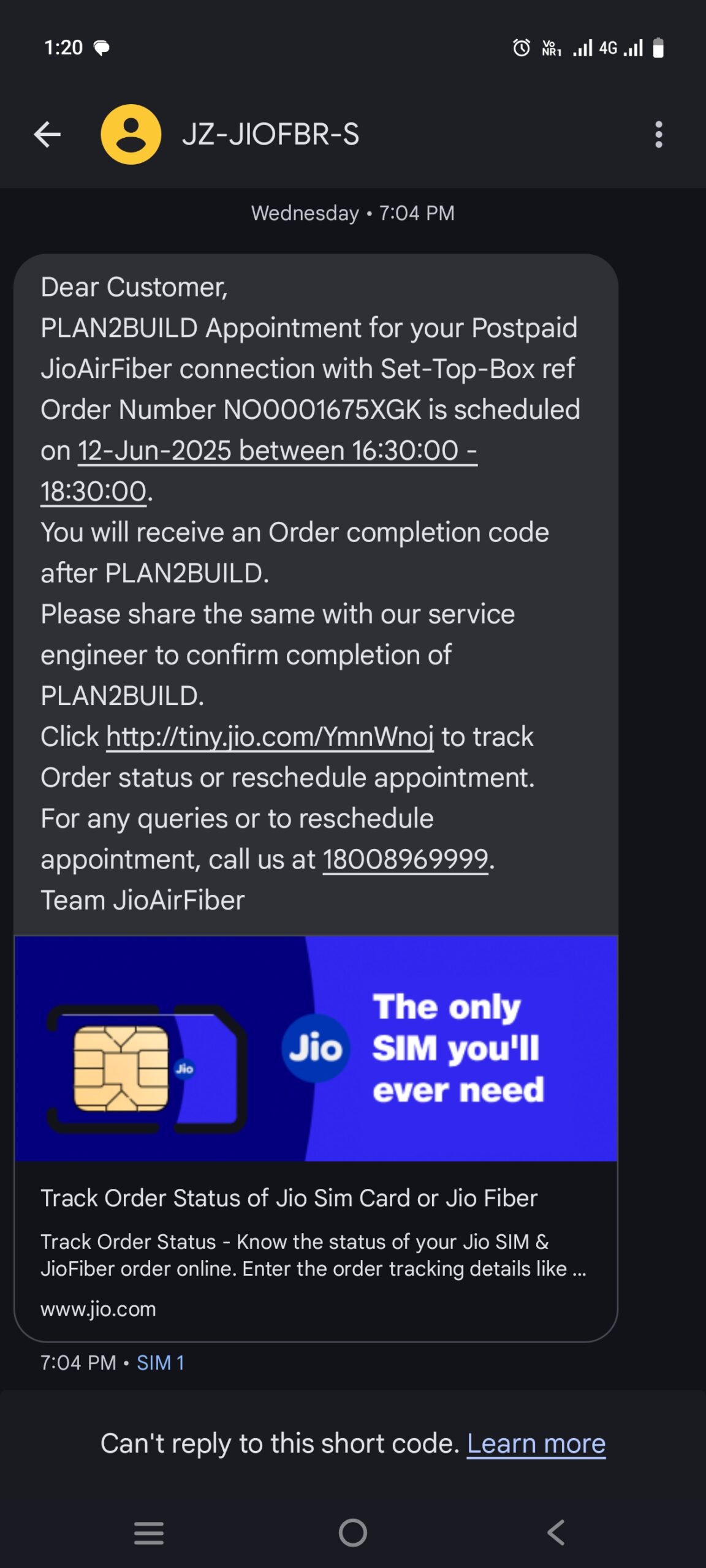Call the 18008969999 helpline number

coord(405,860)
